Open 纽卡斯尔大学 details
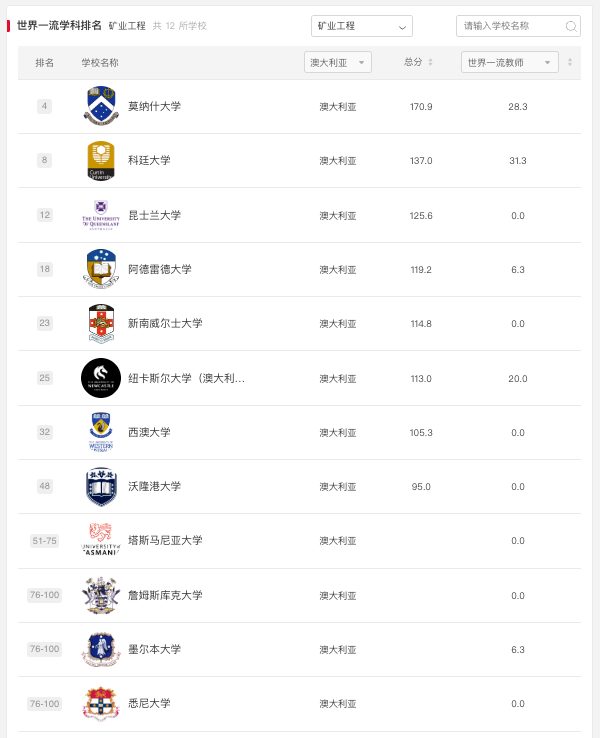The width and height of the screenshot is (600, 738). (186, 378)
